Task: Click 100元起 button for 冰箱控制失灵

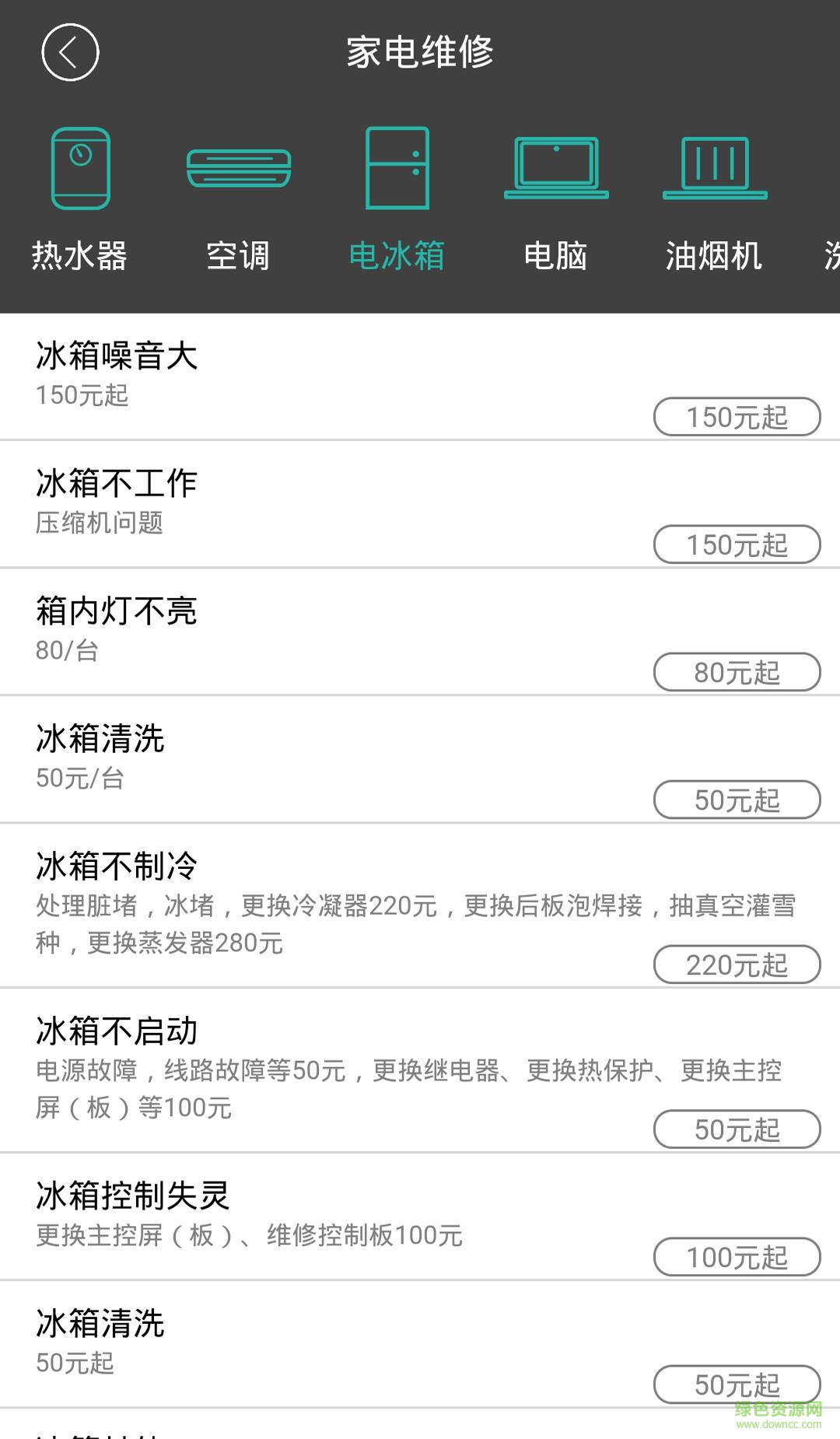Action: coord(737,1257)
